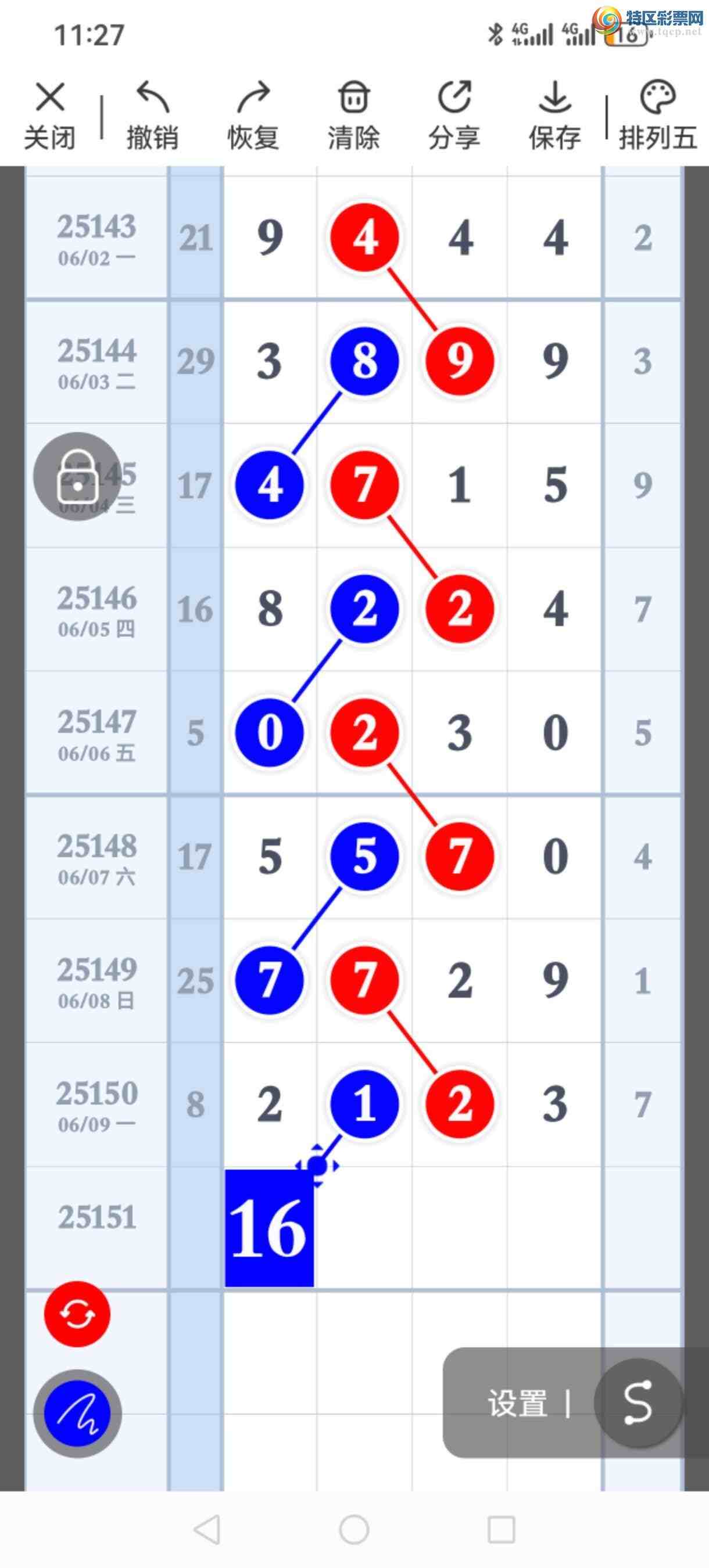Tap the red refresh button

[x=77, y=1314]
